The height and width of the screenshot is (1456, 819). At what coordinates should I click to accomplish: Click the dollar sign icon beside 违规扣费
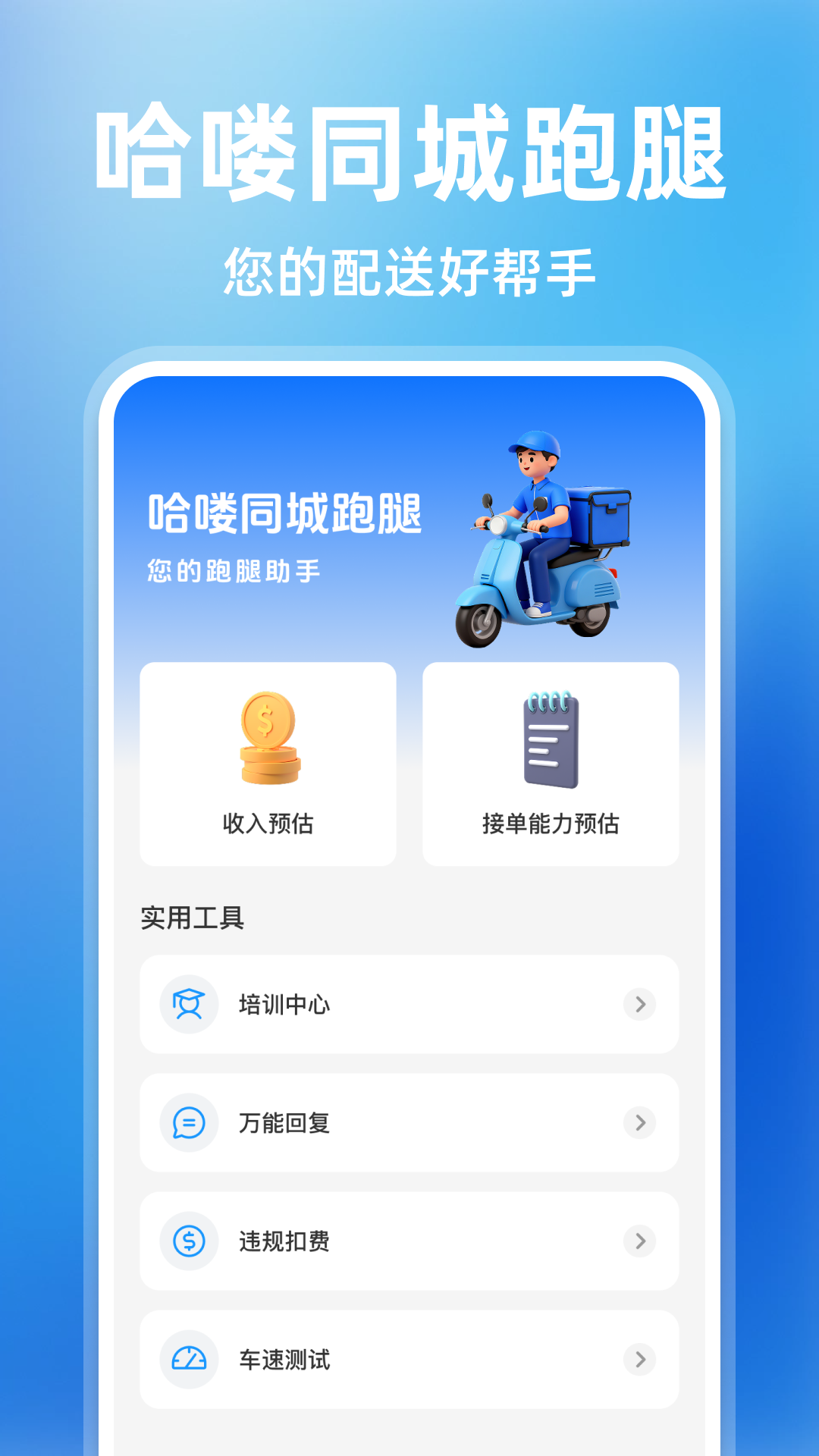click(188, 1241)
